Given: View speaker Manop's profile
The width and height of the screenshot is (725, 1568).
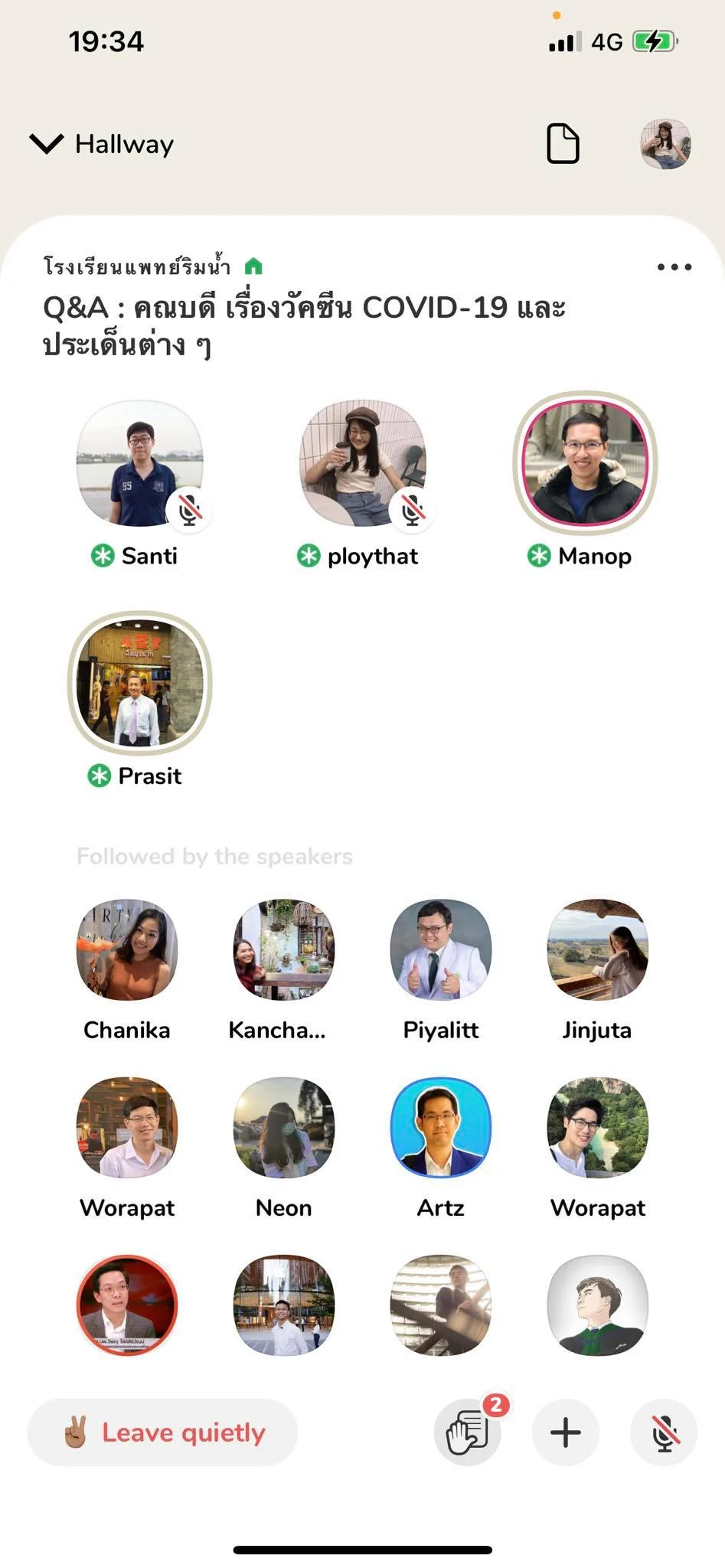Looking at the screenshot, I should pos(584,463).
